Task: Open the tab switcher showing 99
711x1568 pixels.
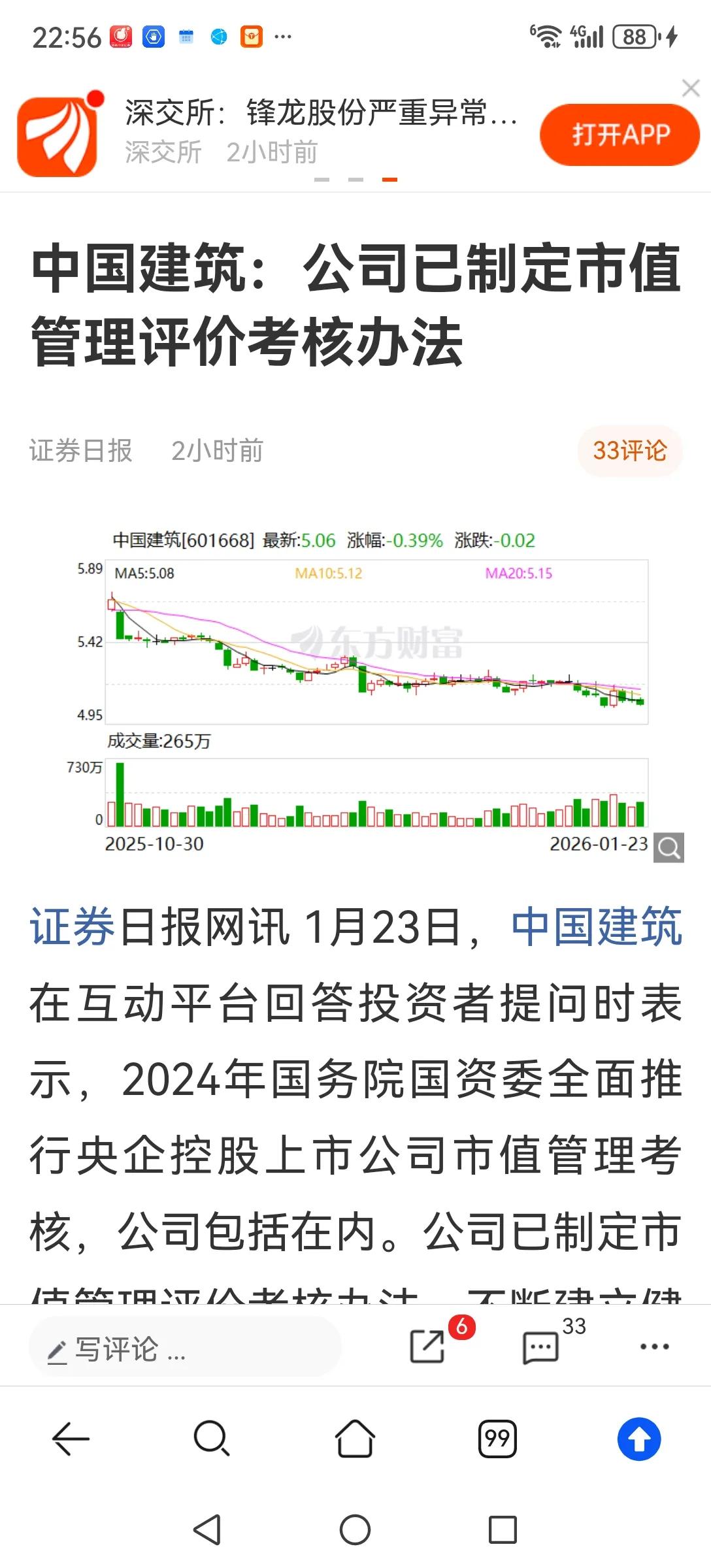Action: [x=497, y=1440]
